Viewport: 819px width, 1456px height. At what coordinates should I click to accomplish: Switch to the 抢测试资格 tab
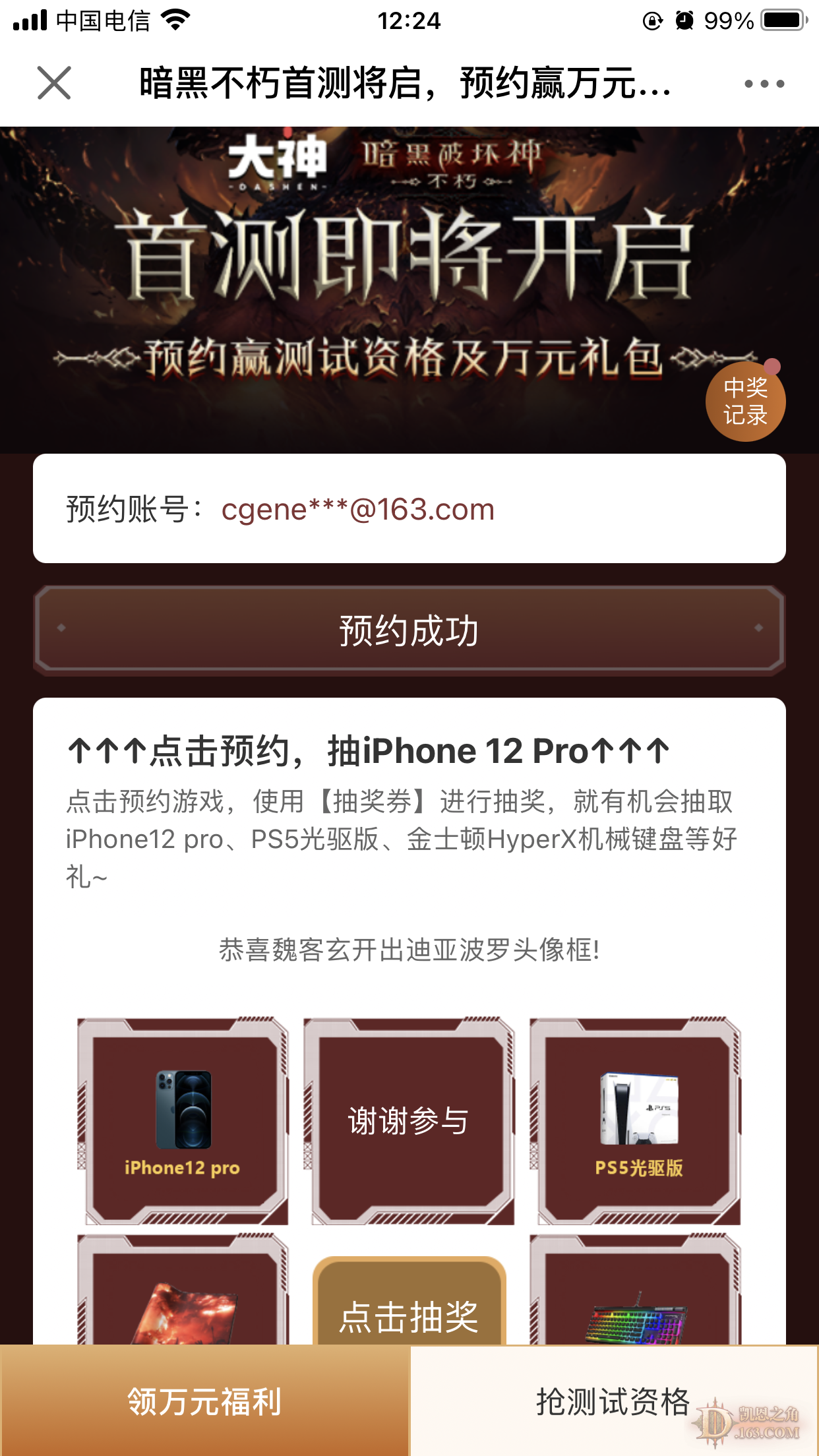(x=613, y=1401)
